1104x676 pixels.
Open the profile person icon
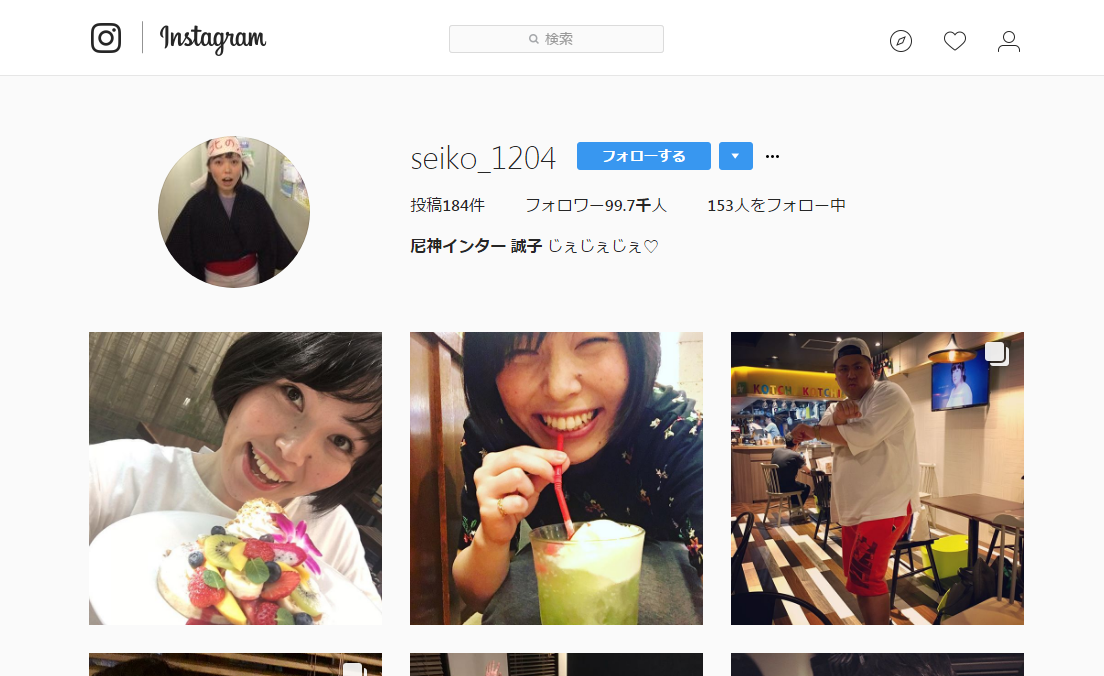click(x=1009, y=41)
